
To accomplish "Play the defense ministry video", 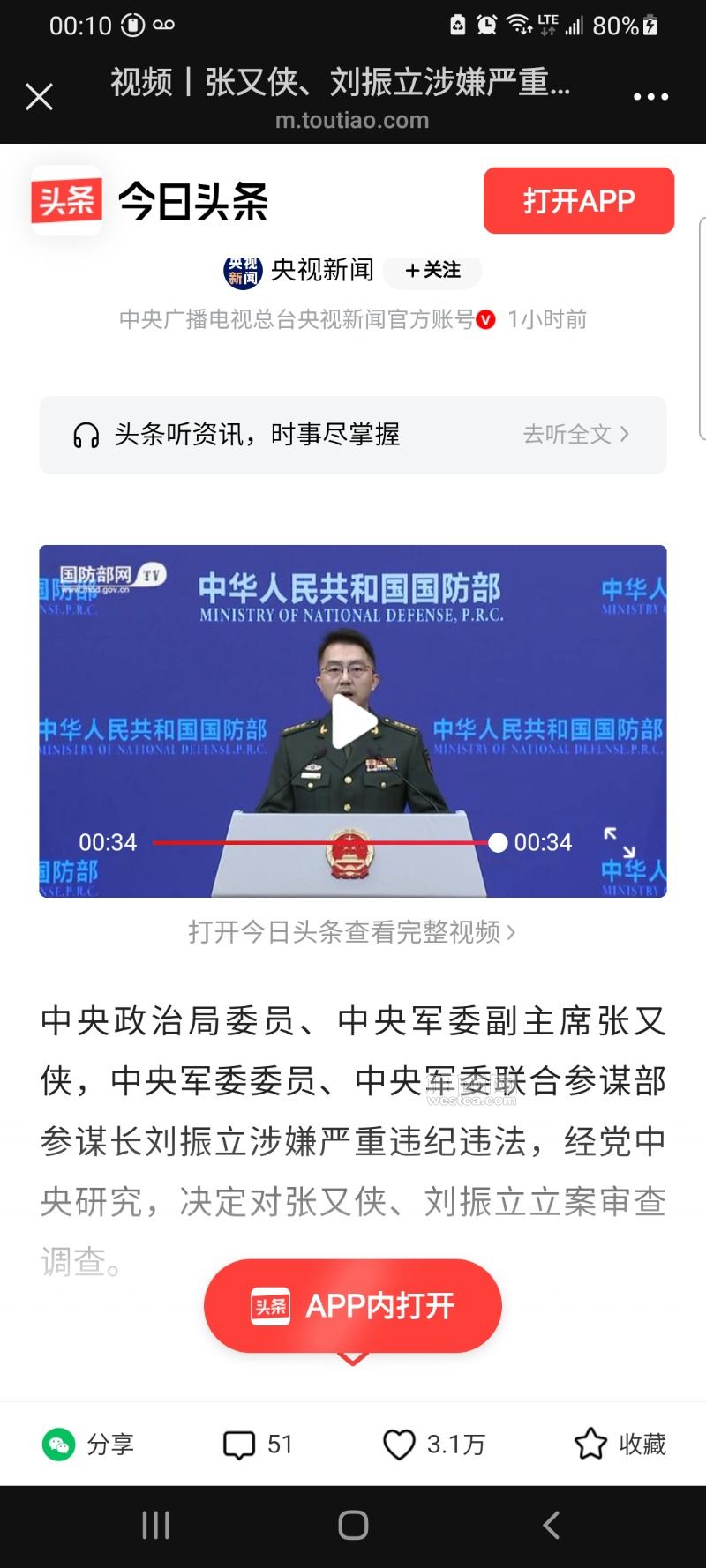I will pos(353,721).
